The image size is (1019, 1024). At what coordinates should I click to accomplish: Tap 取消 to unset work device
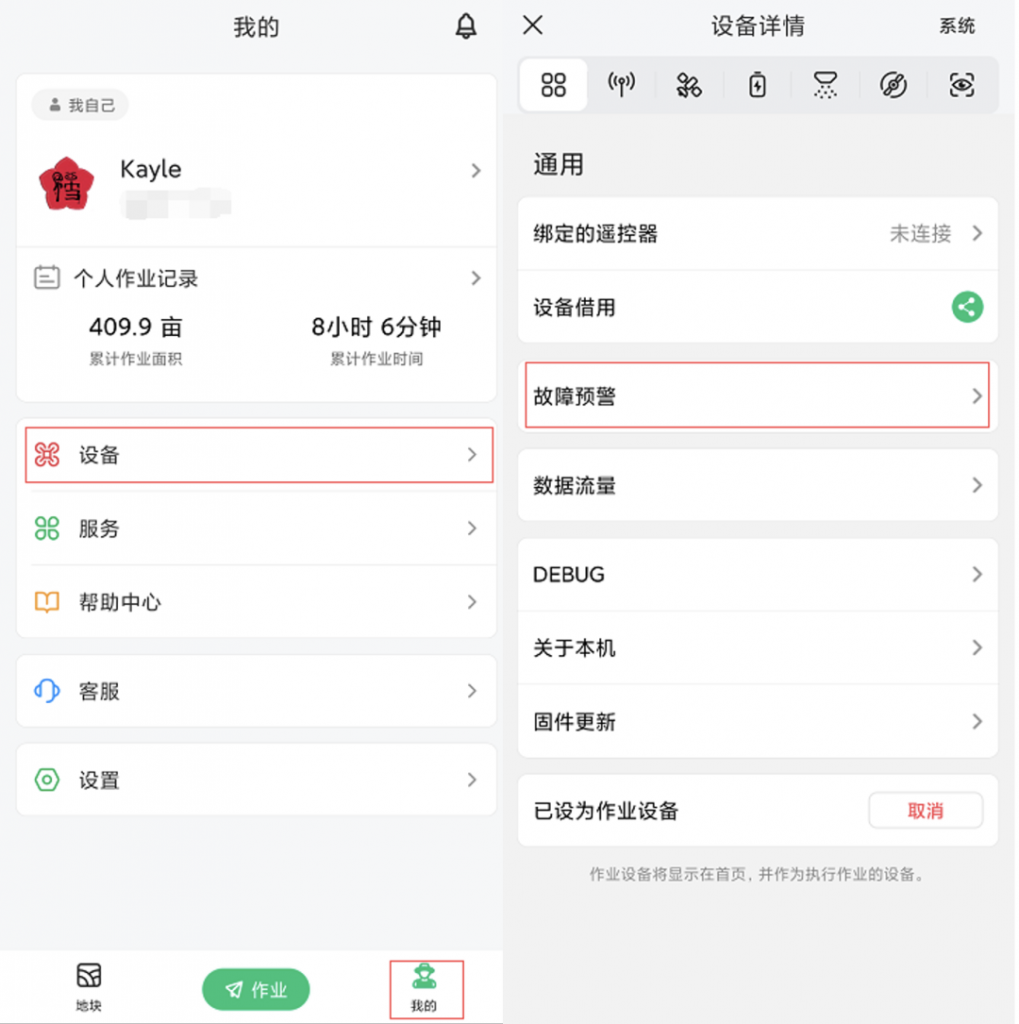click(925, 811)
